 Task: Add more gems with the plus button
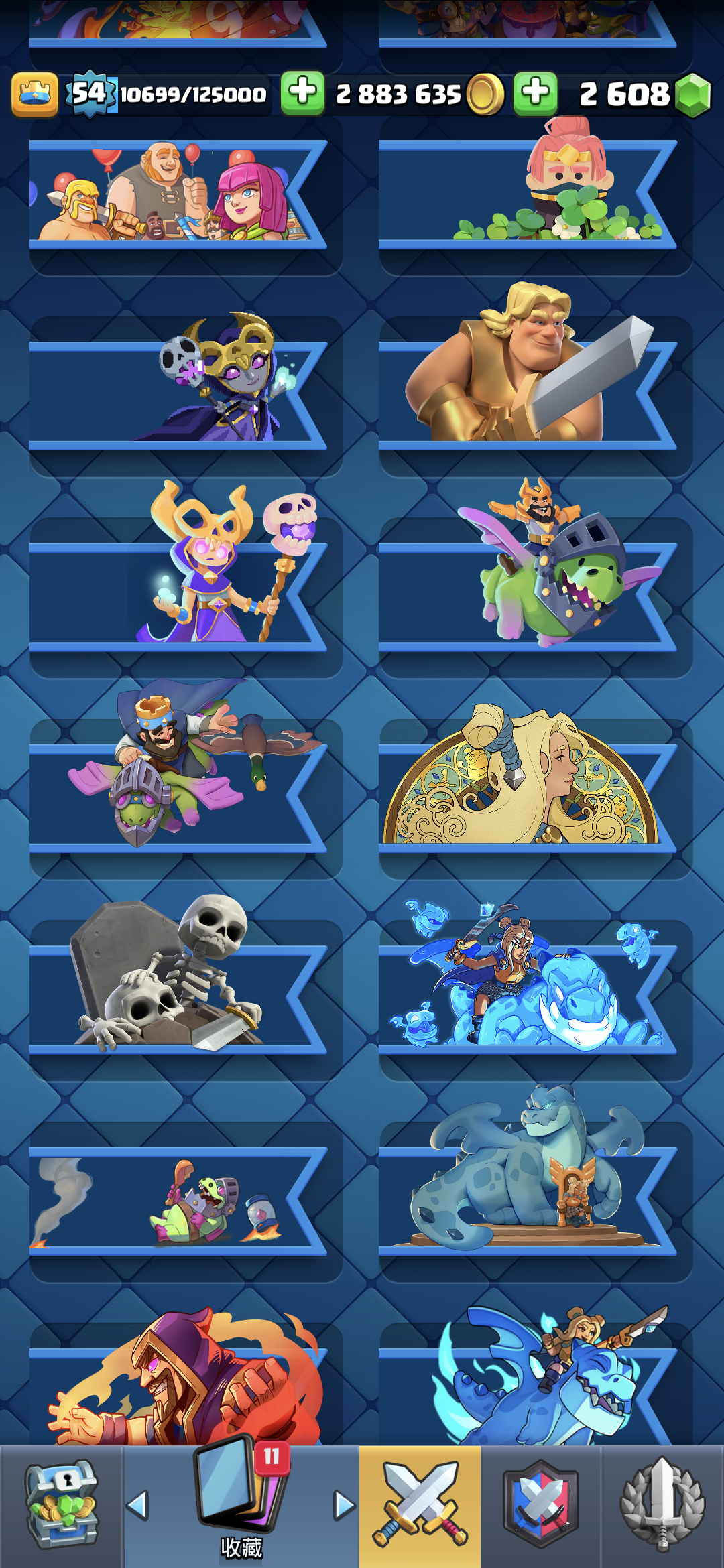click(x=535, y=93)
